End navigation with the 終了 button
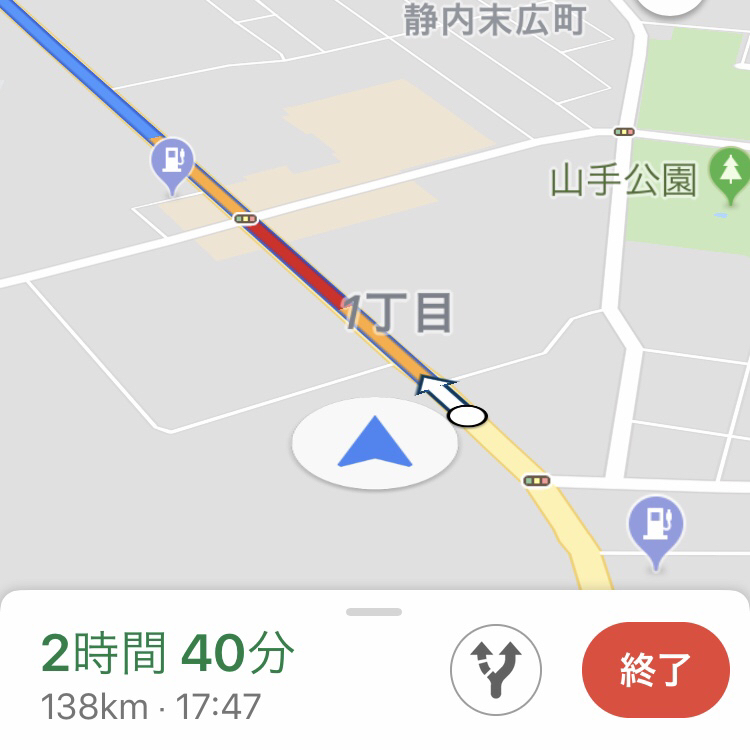This screenshot has width=750, height=750. point(655,669)
